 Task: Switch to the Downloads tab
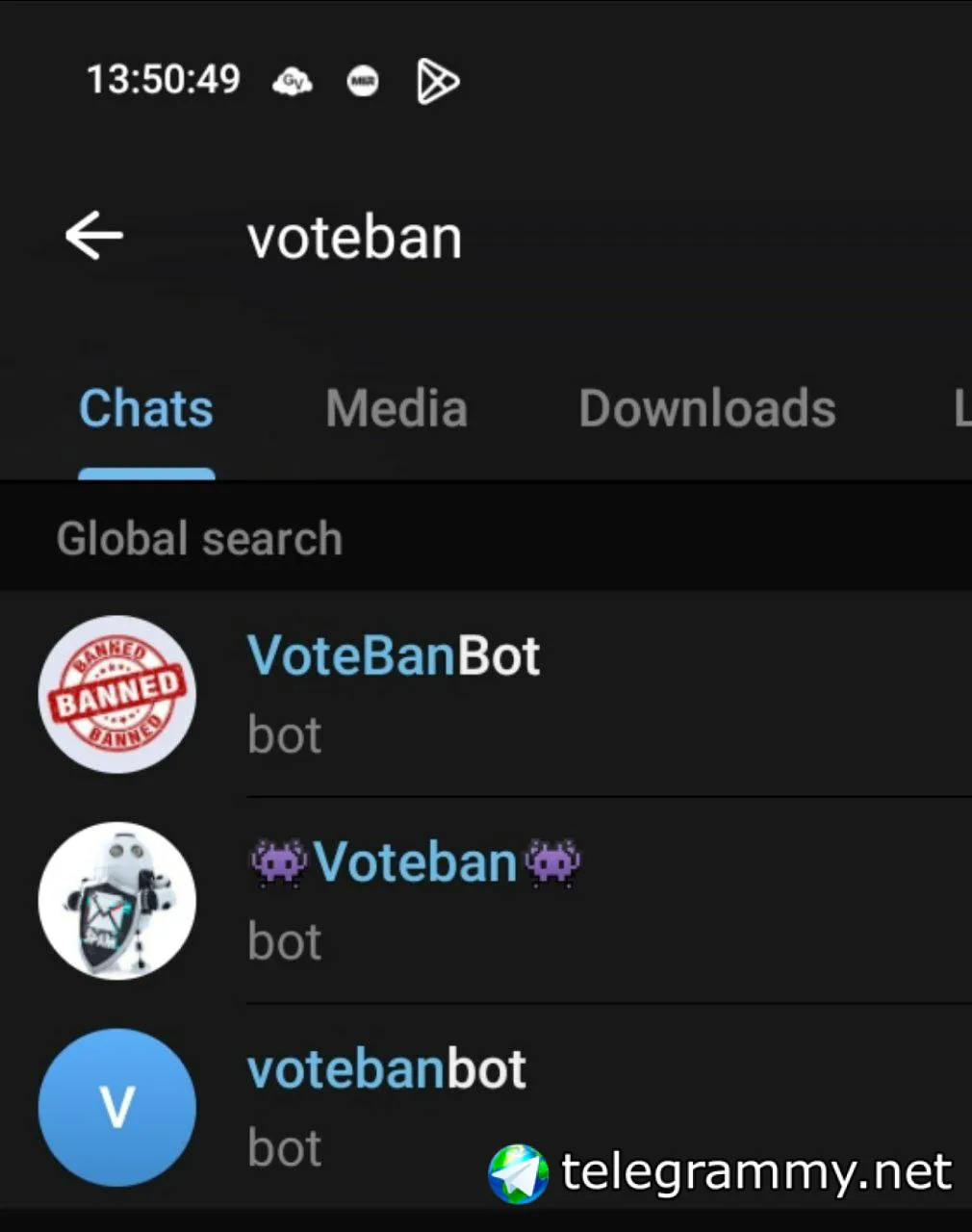tap(707, 409)
